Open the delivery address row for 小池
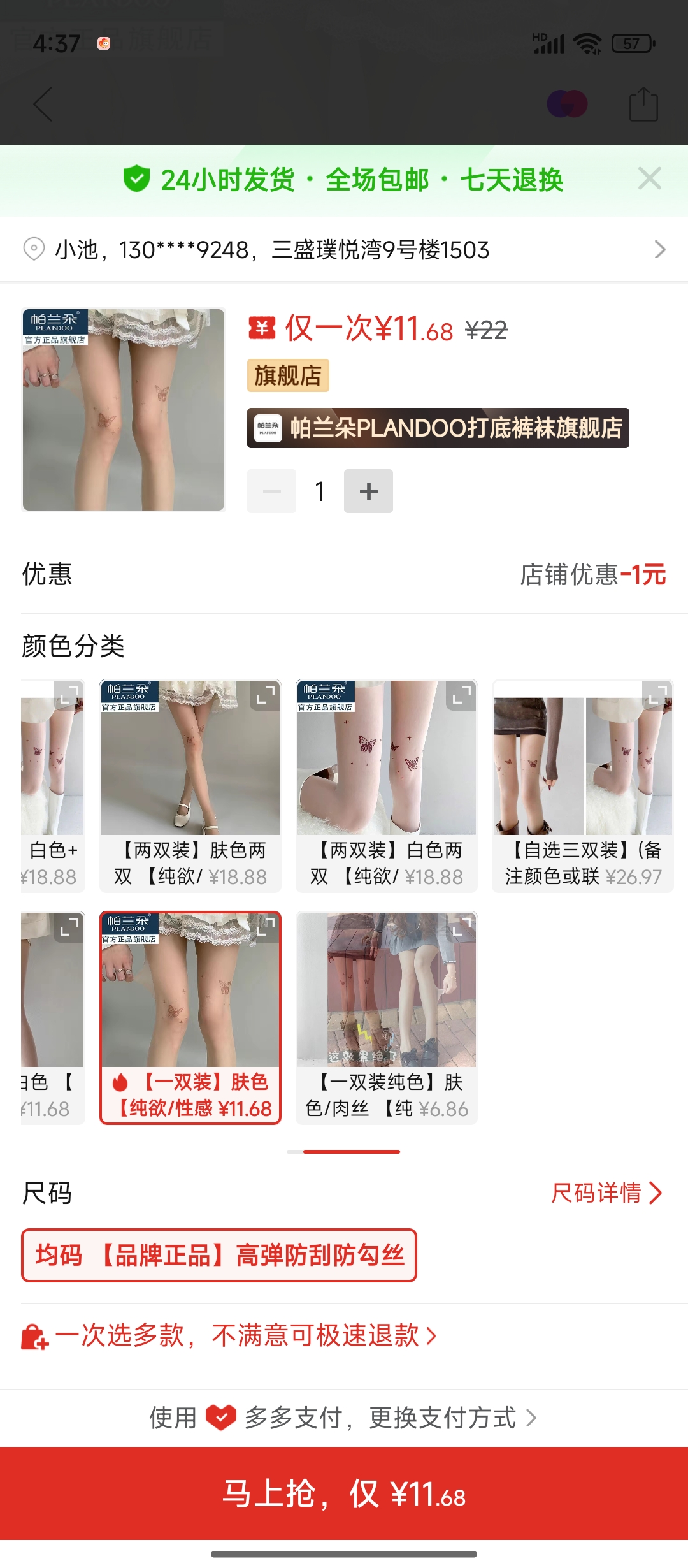The image size is (688, 1568). pos(344,249)
